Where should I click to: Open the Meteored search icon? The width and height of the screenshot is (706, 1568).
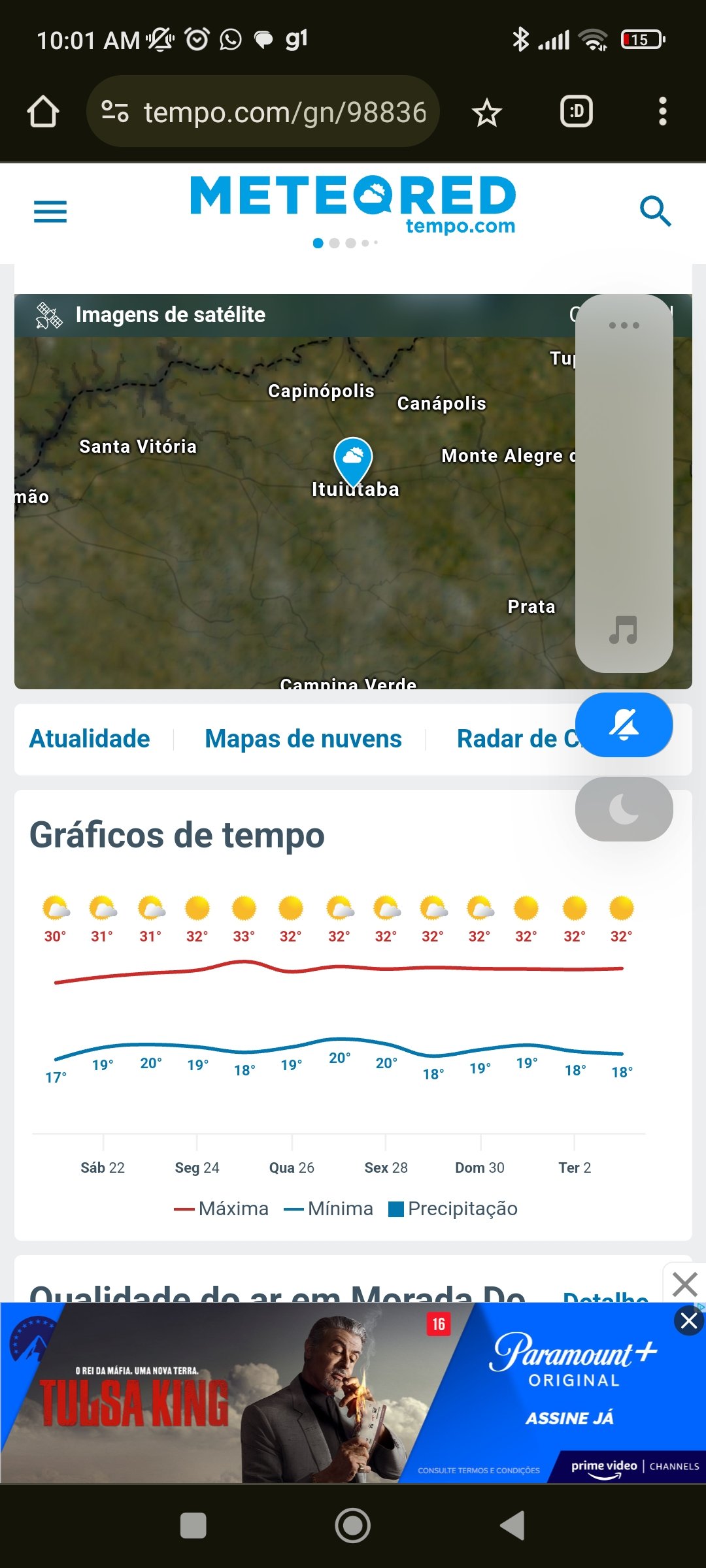click(656, 211)
